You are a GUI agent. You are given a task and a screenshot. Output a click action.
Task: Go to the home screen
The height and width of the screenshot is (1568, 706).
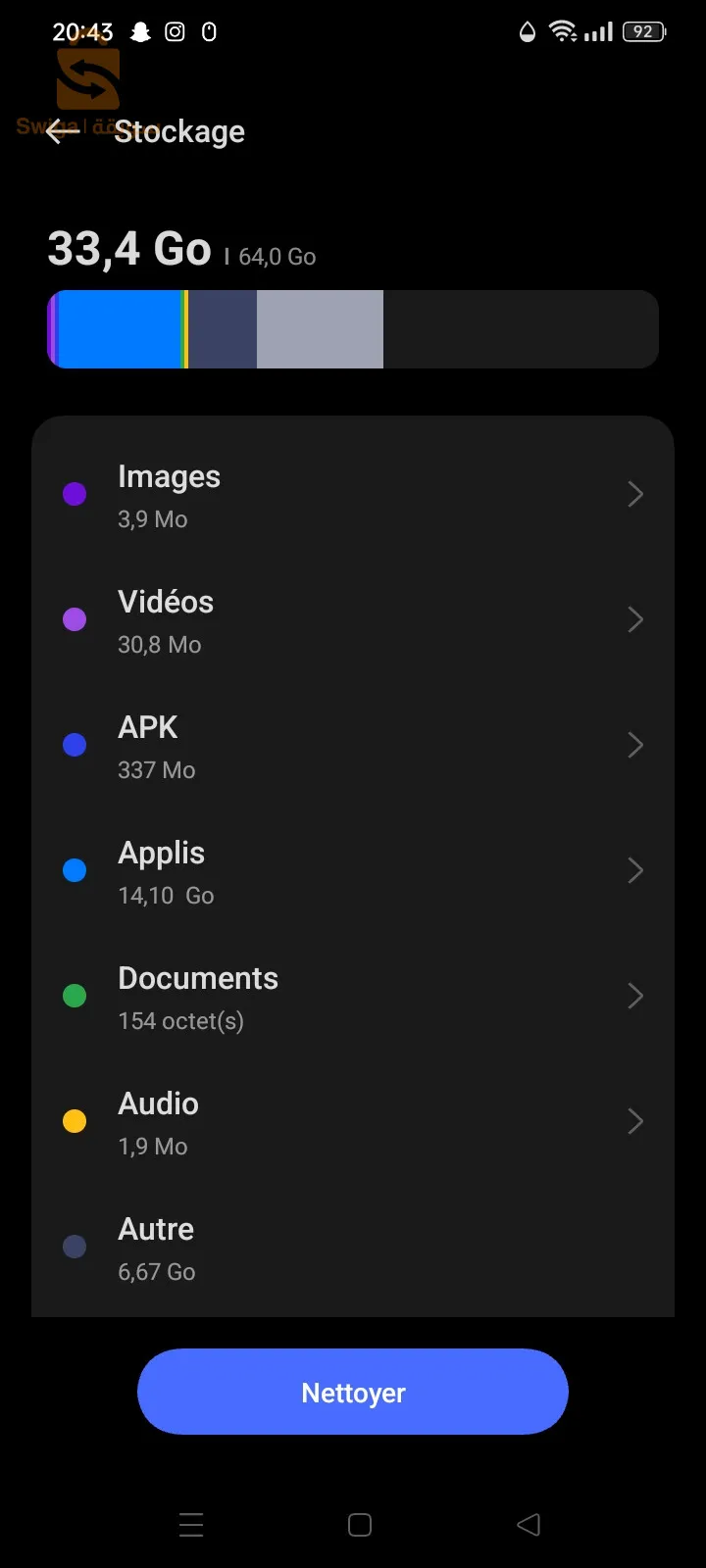[x=360, y=1525]
